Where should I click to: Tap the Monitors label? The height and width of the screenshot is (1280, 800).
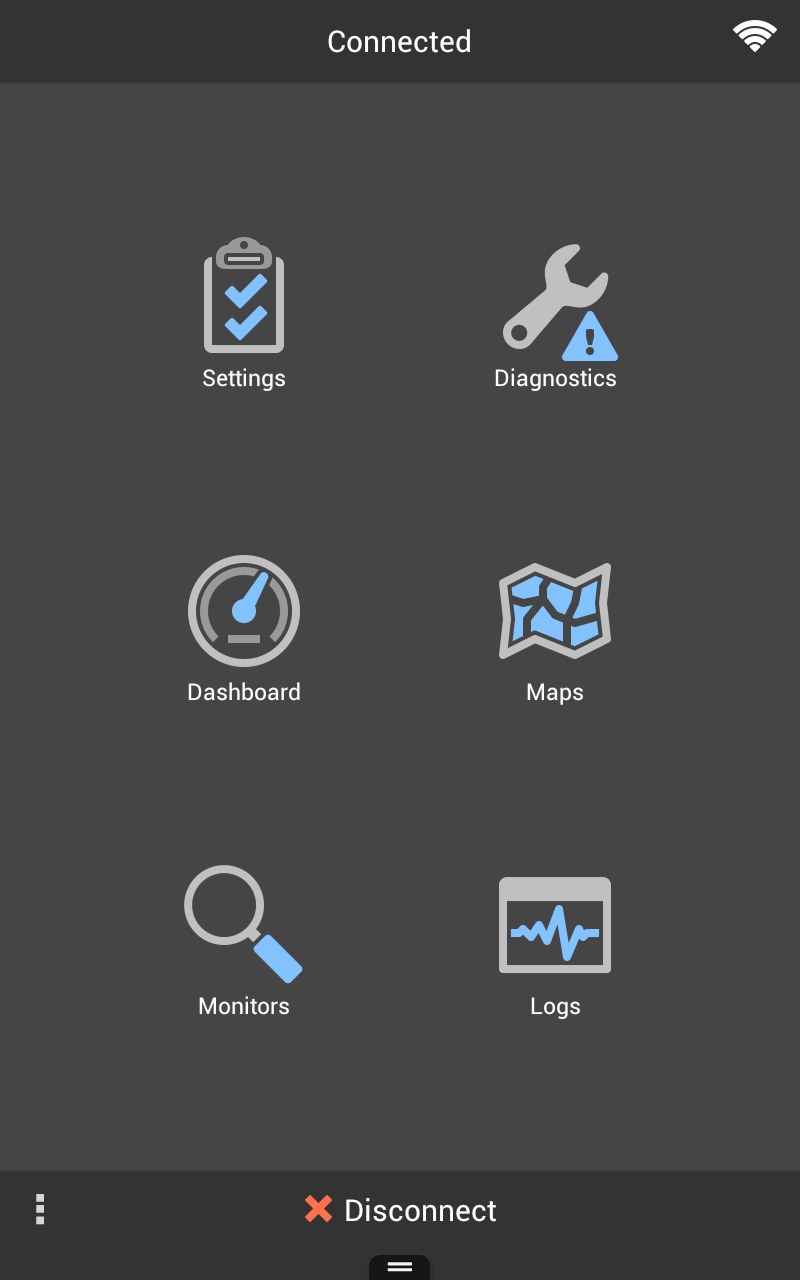pyautogui.click(x=244, y=1005)
